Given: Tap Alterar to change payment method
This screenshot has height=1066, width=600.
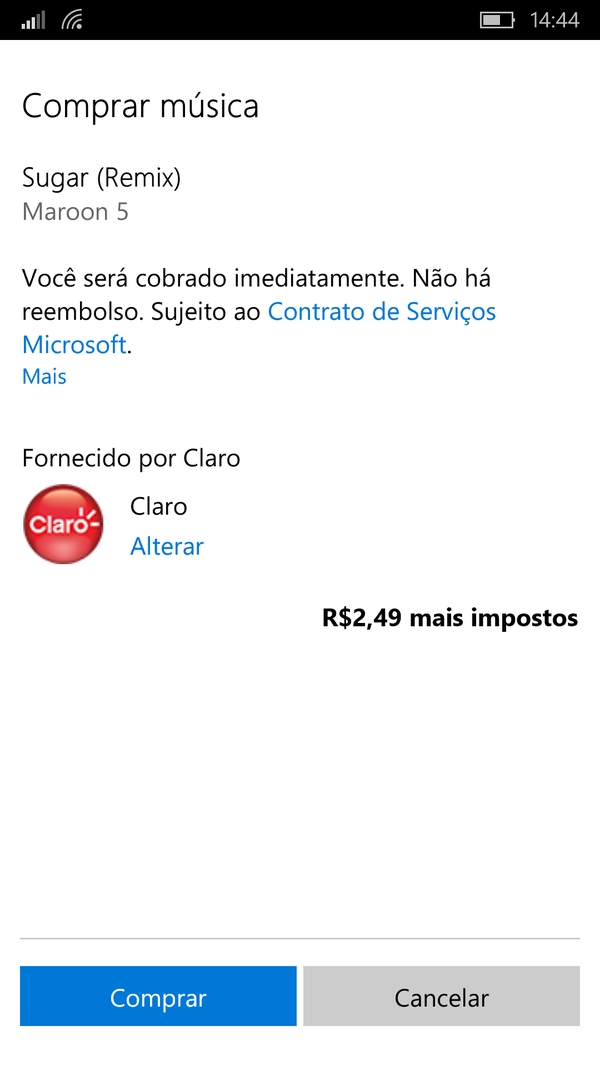Looking at the screenshot, I should (166, 546).
